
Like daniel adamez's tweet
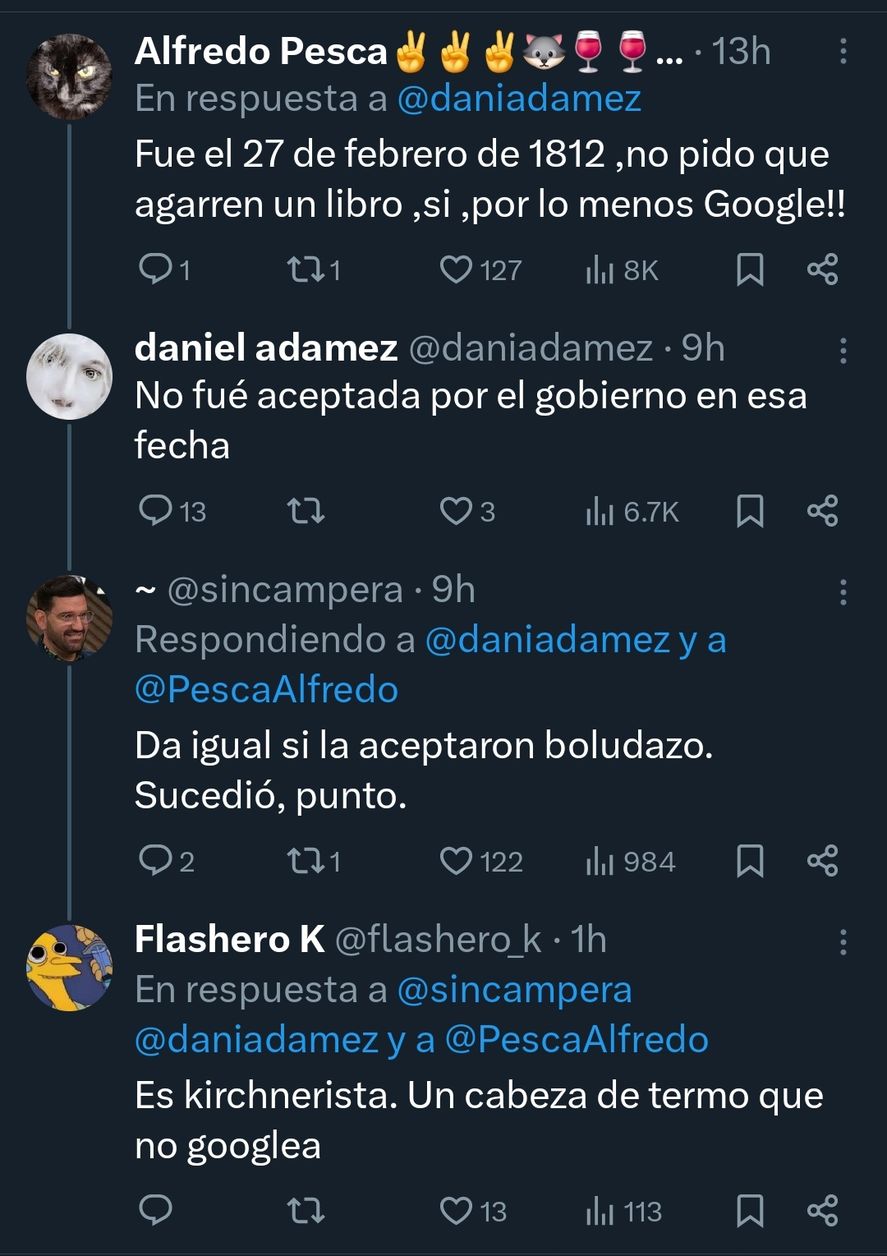[x=456, y=512]
